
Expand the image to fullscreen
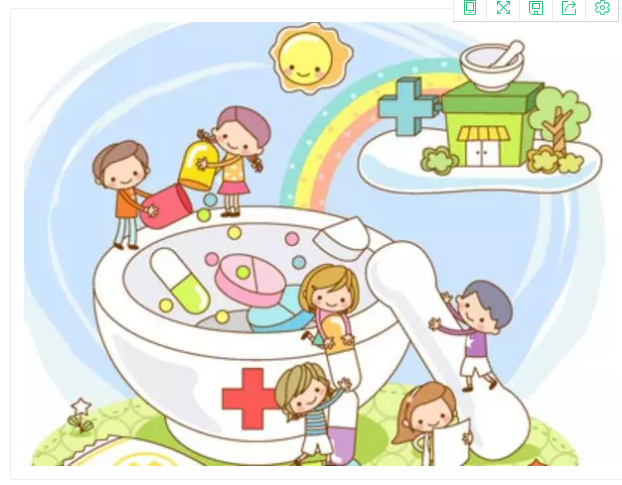503,8
